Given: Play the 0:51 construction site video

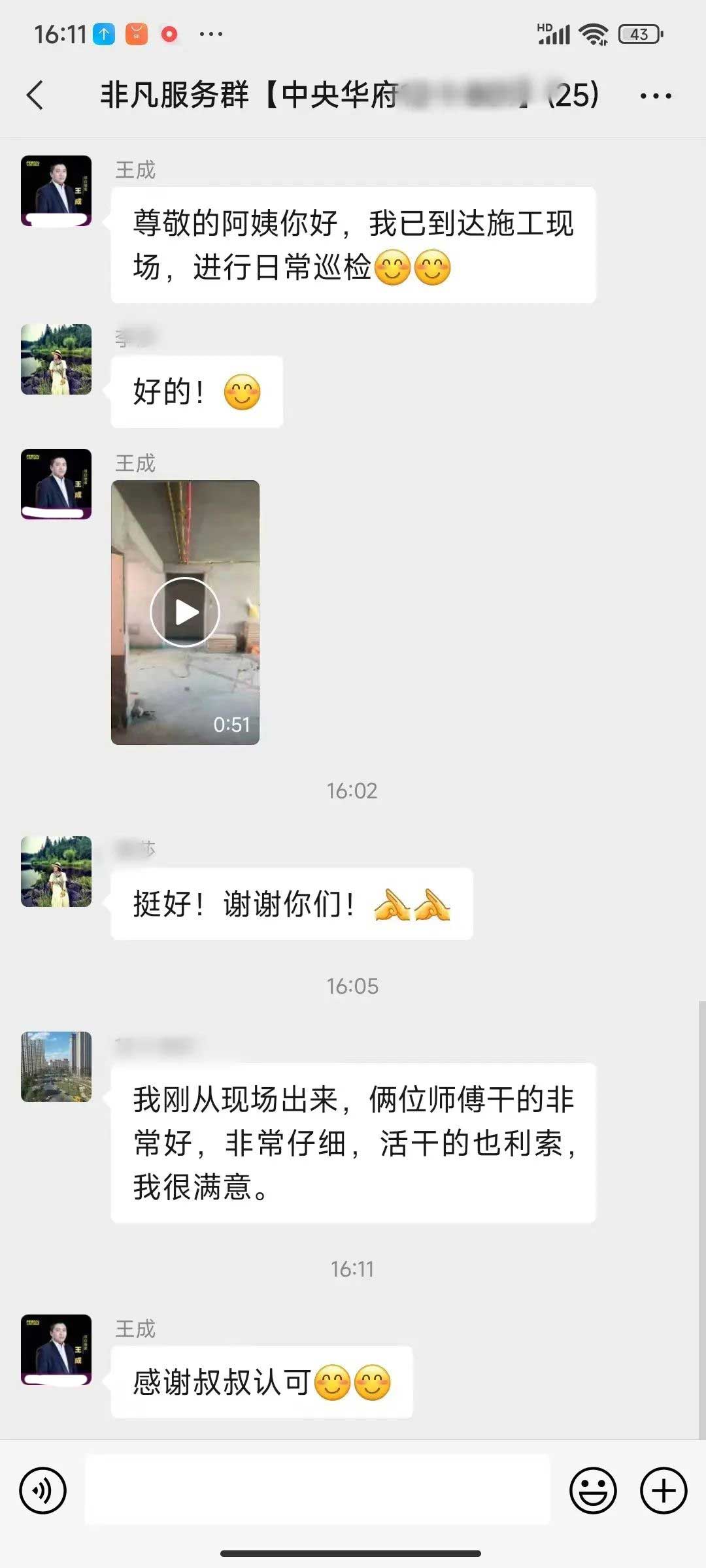Looking at the screenshot, I should (185, 612).
